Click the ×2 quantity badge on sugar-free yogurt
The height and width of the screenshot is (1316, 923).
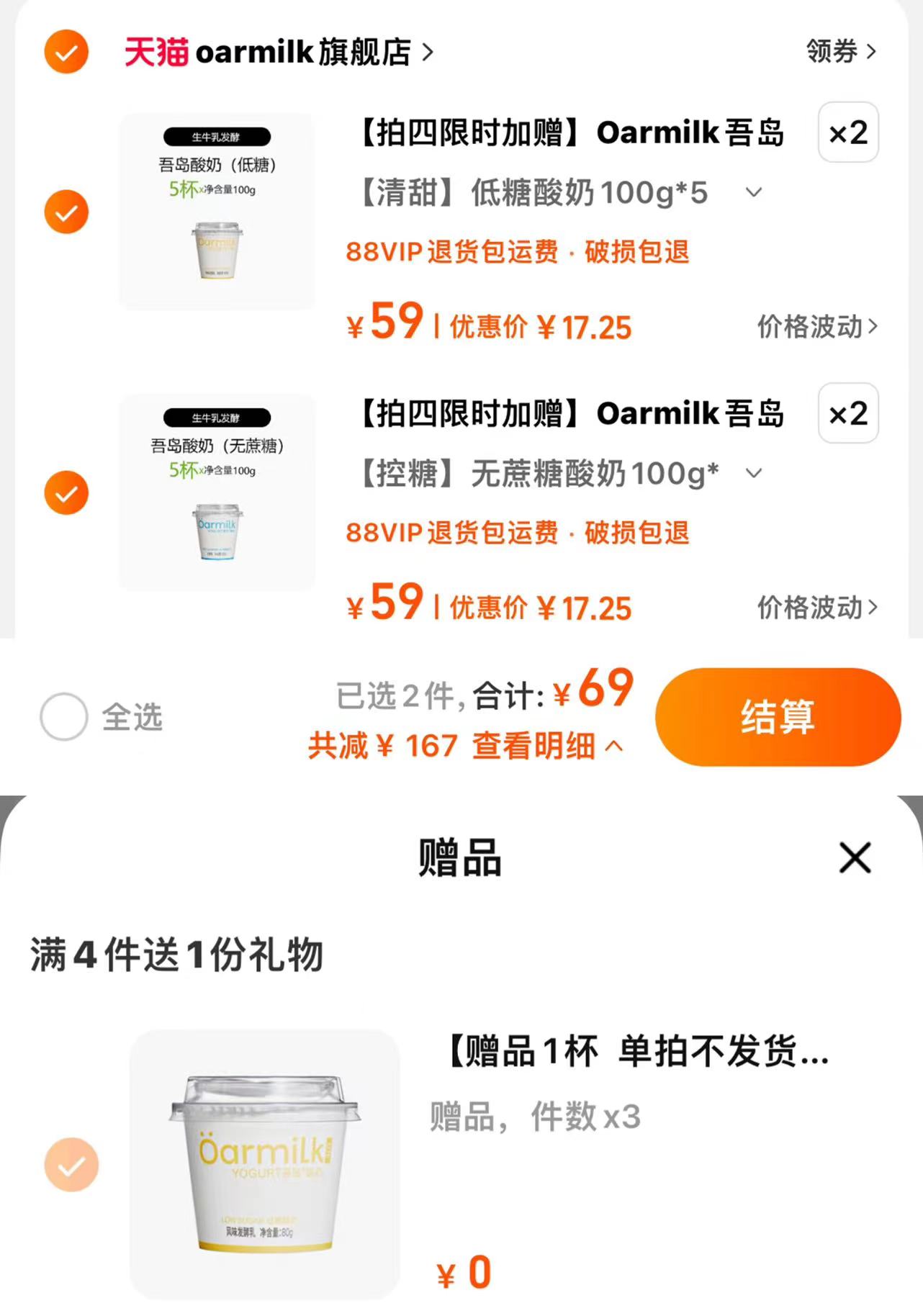click(x=847, y=414)
